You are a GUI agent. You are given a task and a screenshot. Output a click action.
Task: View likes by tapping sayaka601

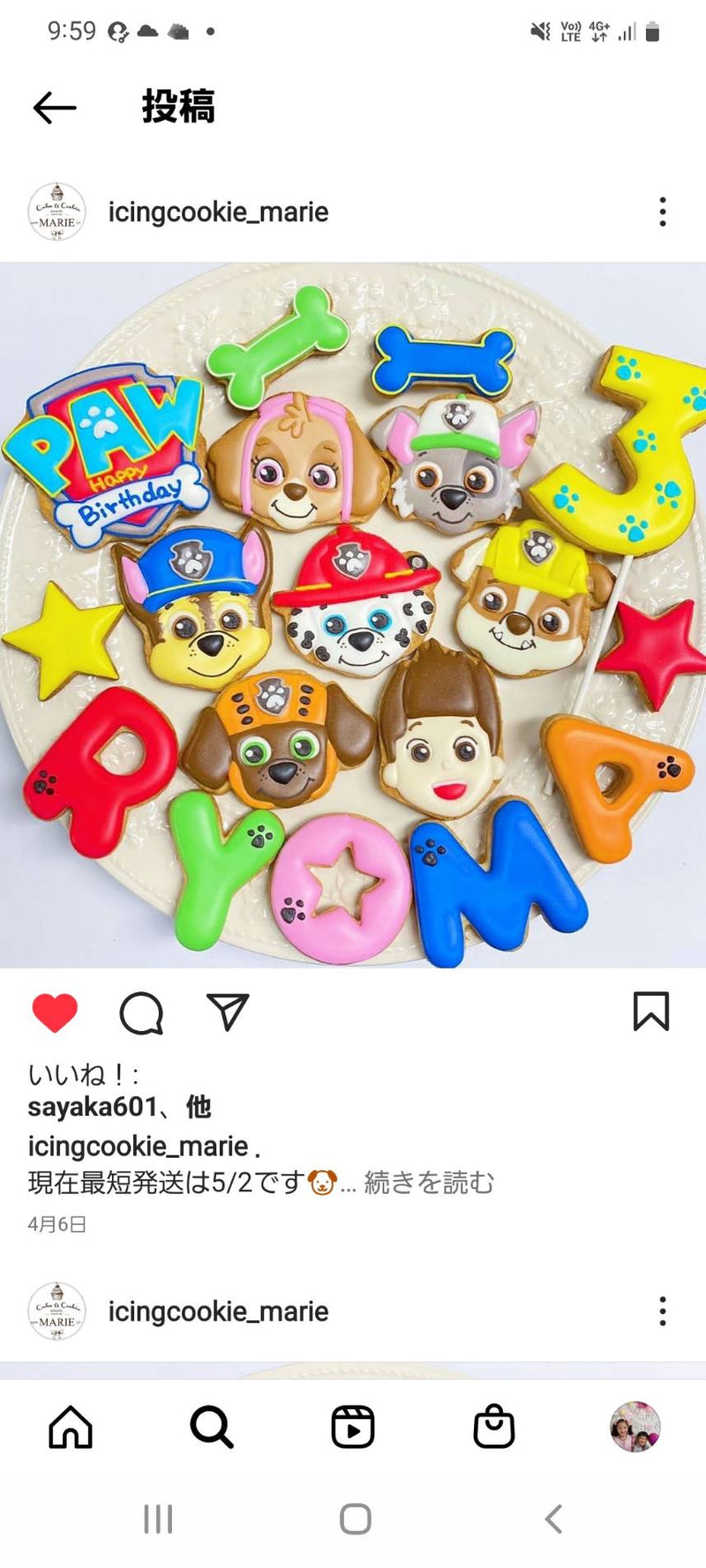(x=92, y=1107)
